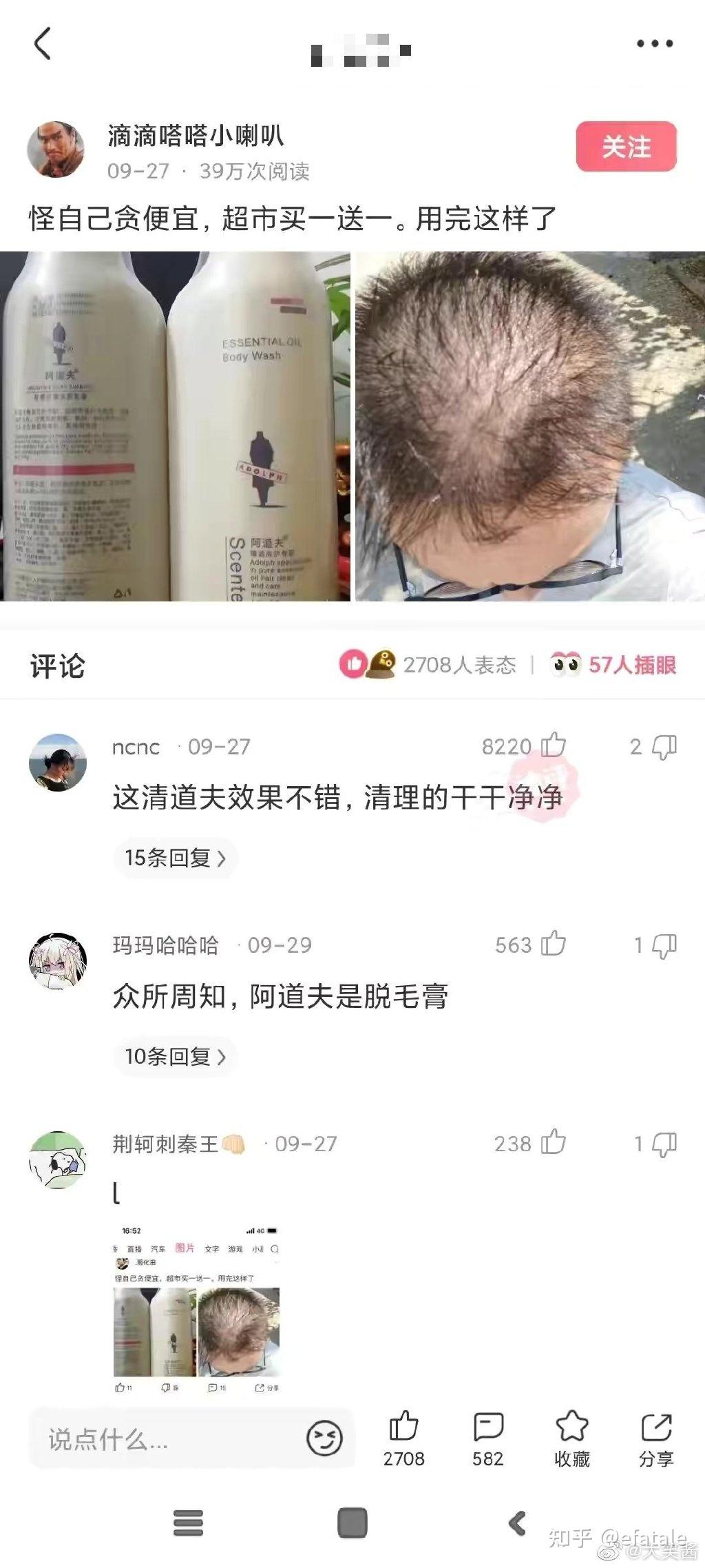Follow 滴滴嗒嗒小喇叭 with 关注 button
The width and height of the screenshot is (705, 1568).
pos(626,147)
